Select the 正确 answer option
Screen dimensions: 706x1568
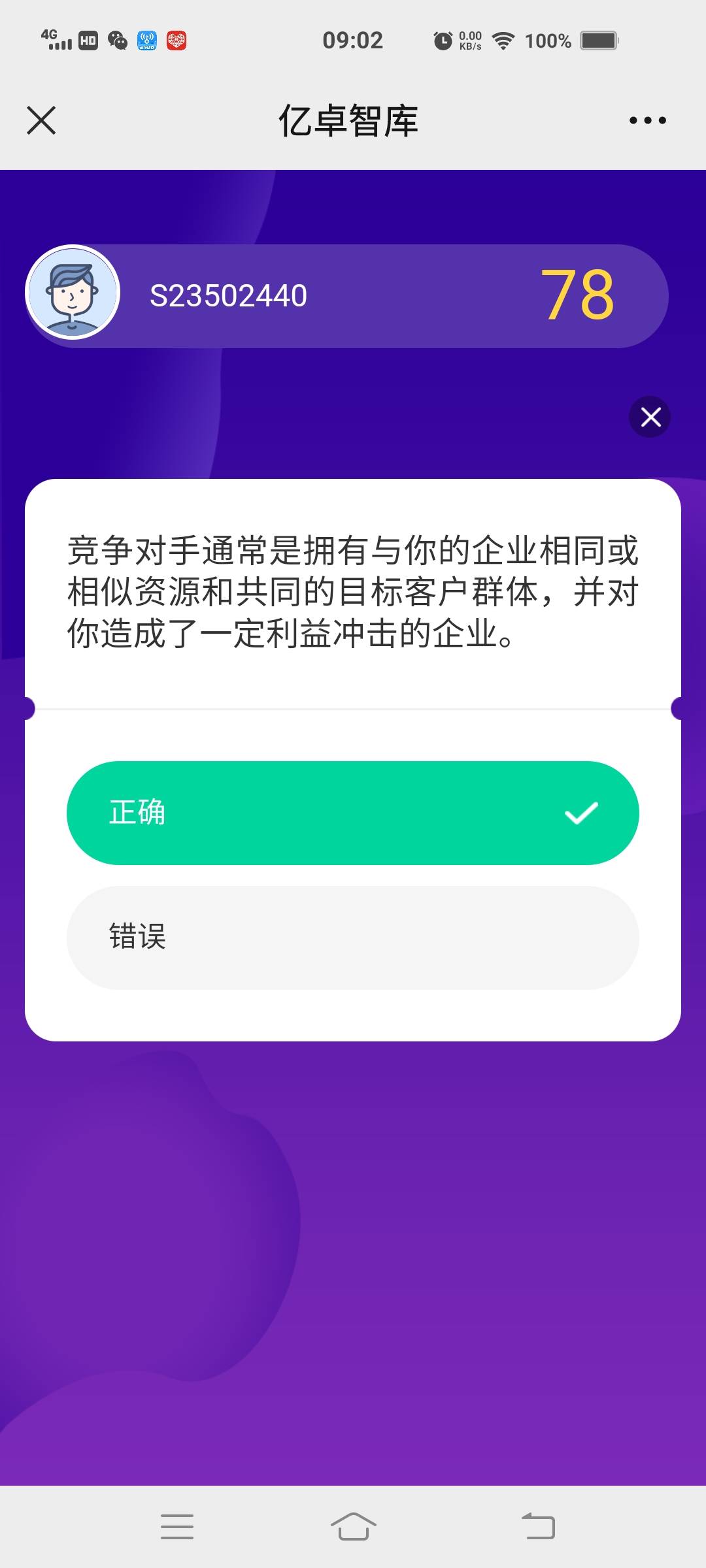[353, 813]
